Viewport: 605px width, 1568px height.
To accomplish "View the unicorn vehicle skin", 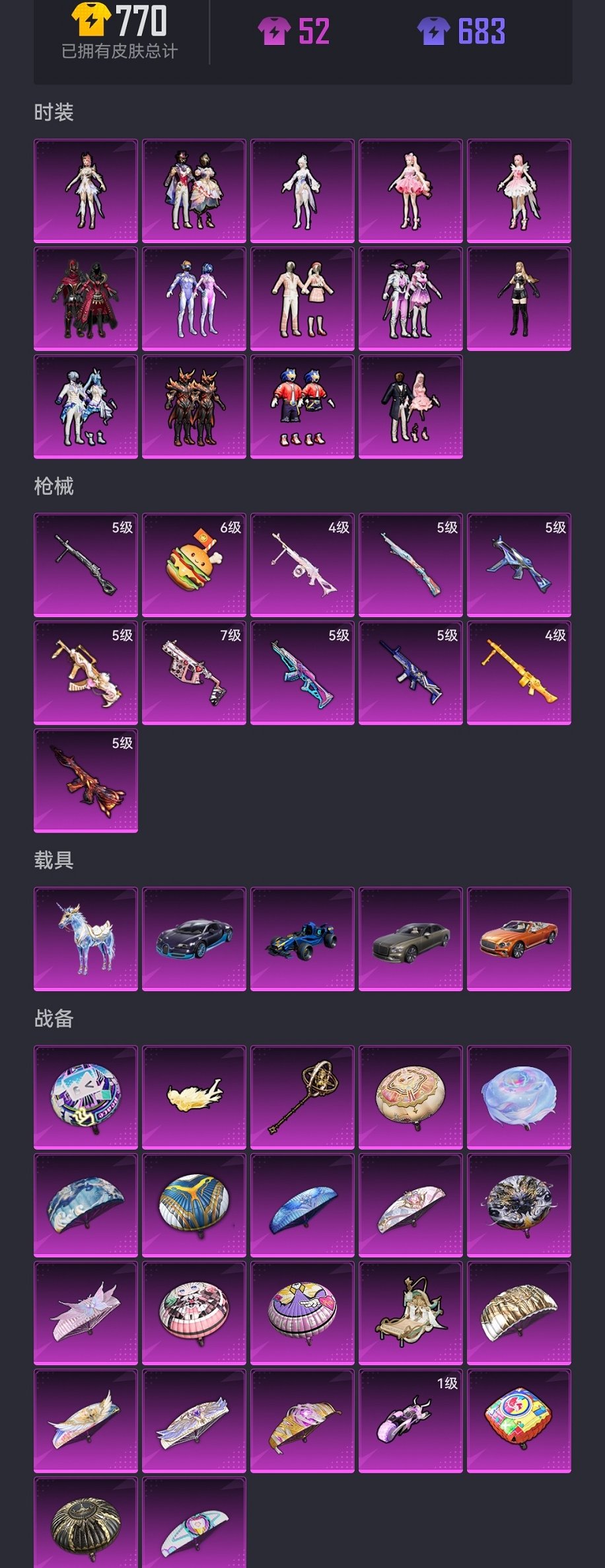I will [86, 938].
